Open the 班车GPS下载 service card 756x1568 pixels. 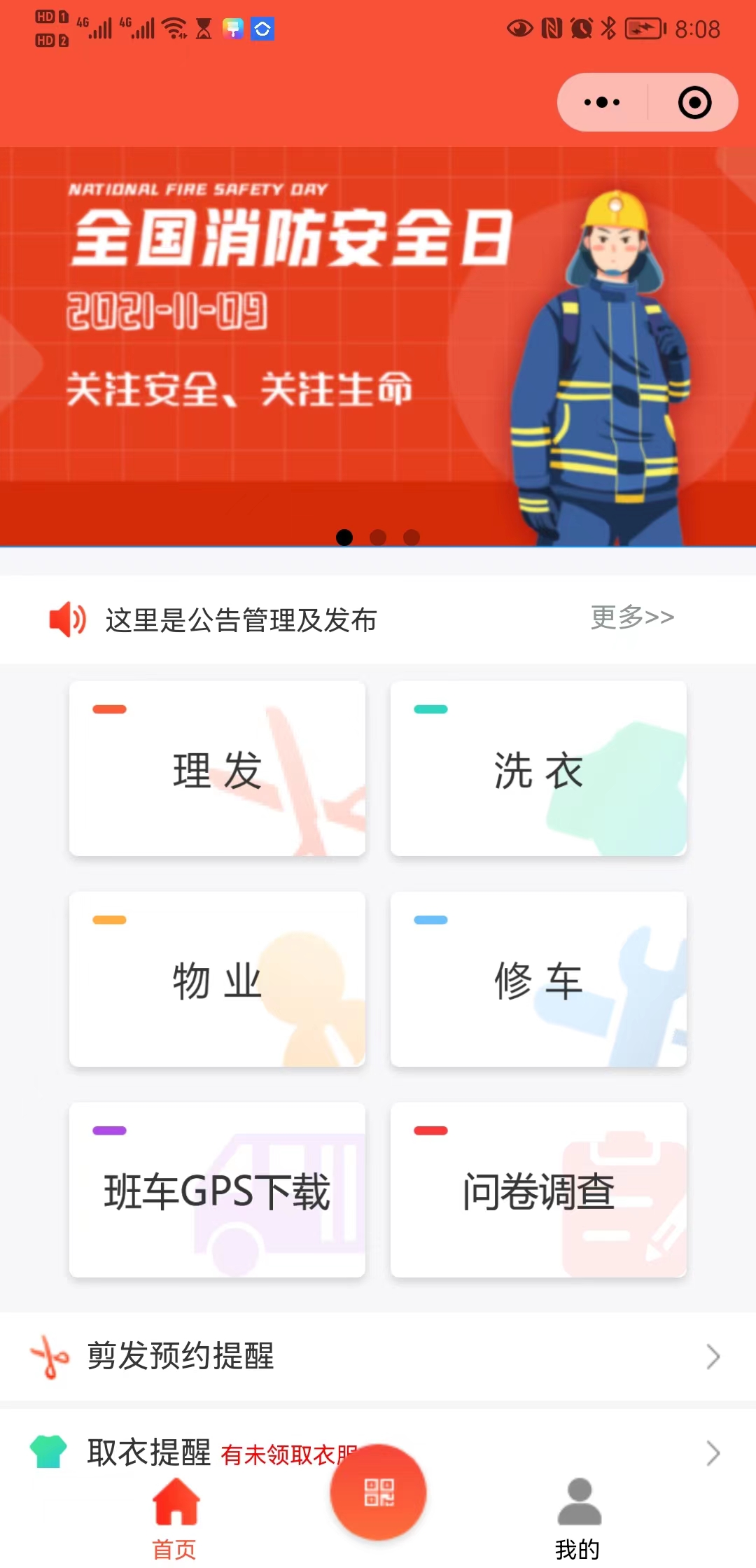pyautogui.click(x=216, y=1190)
